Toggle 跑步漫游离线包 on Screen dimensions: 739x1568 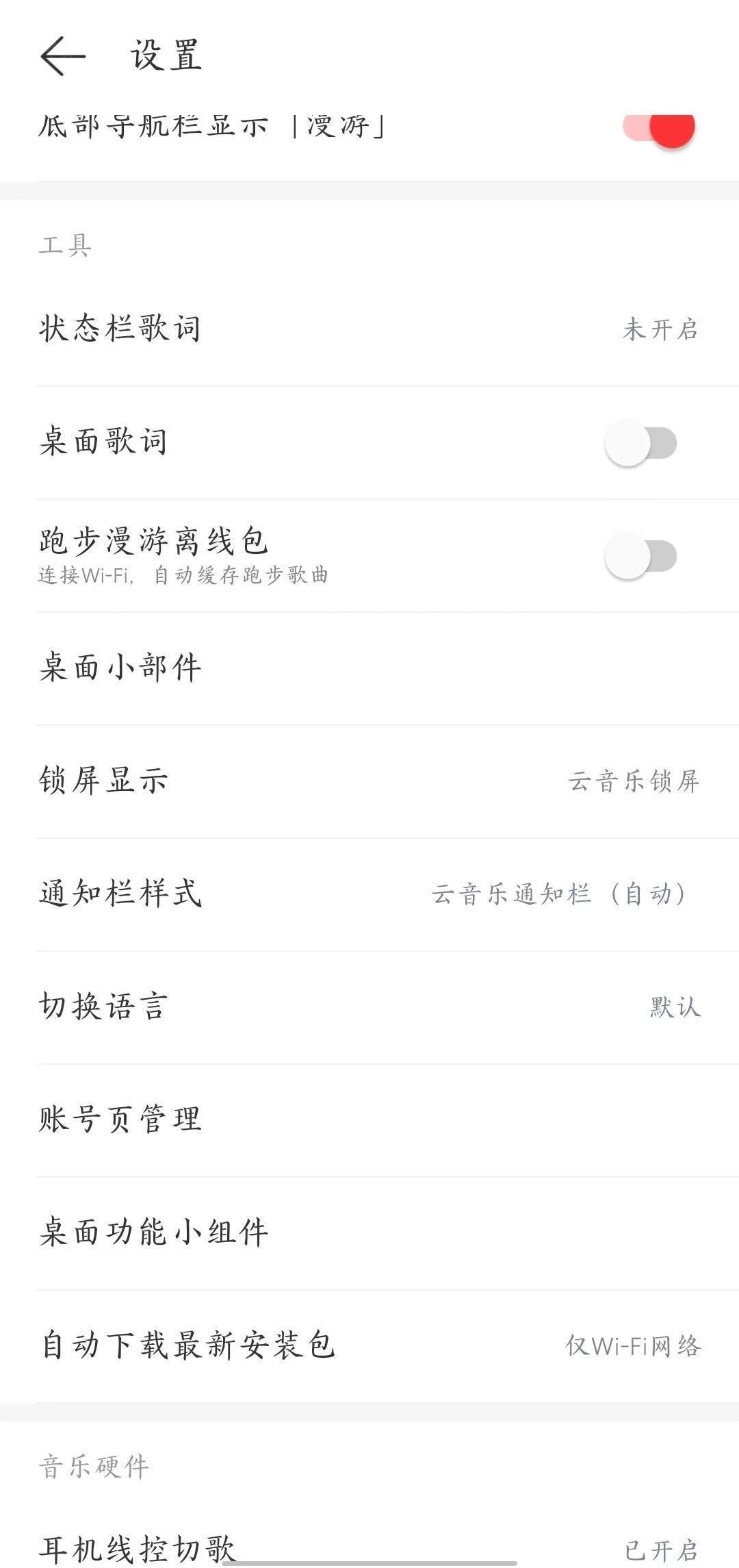(641, 556)
